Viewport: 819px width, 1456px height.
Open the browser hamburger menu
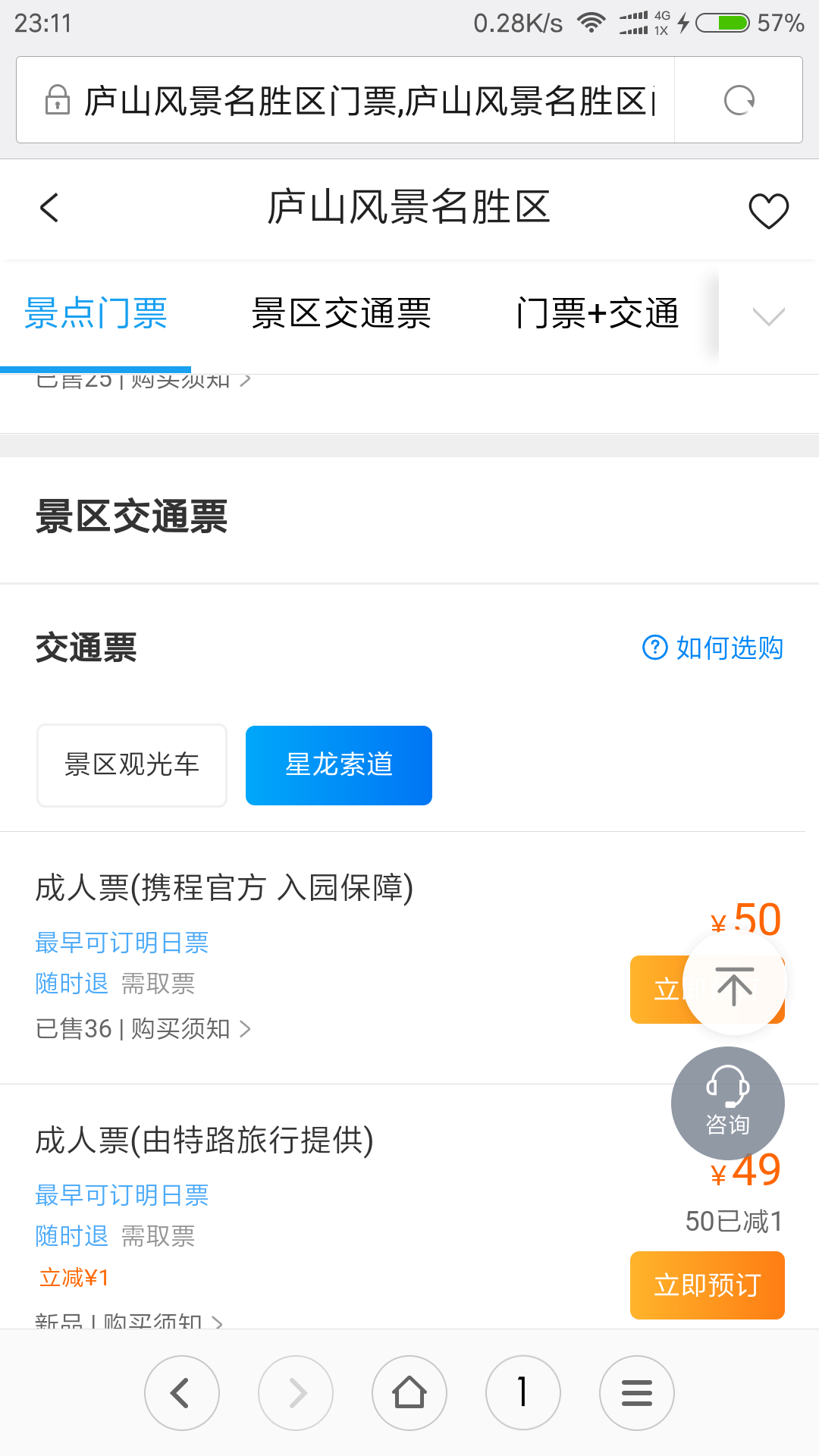coord(637,1393)
